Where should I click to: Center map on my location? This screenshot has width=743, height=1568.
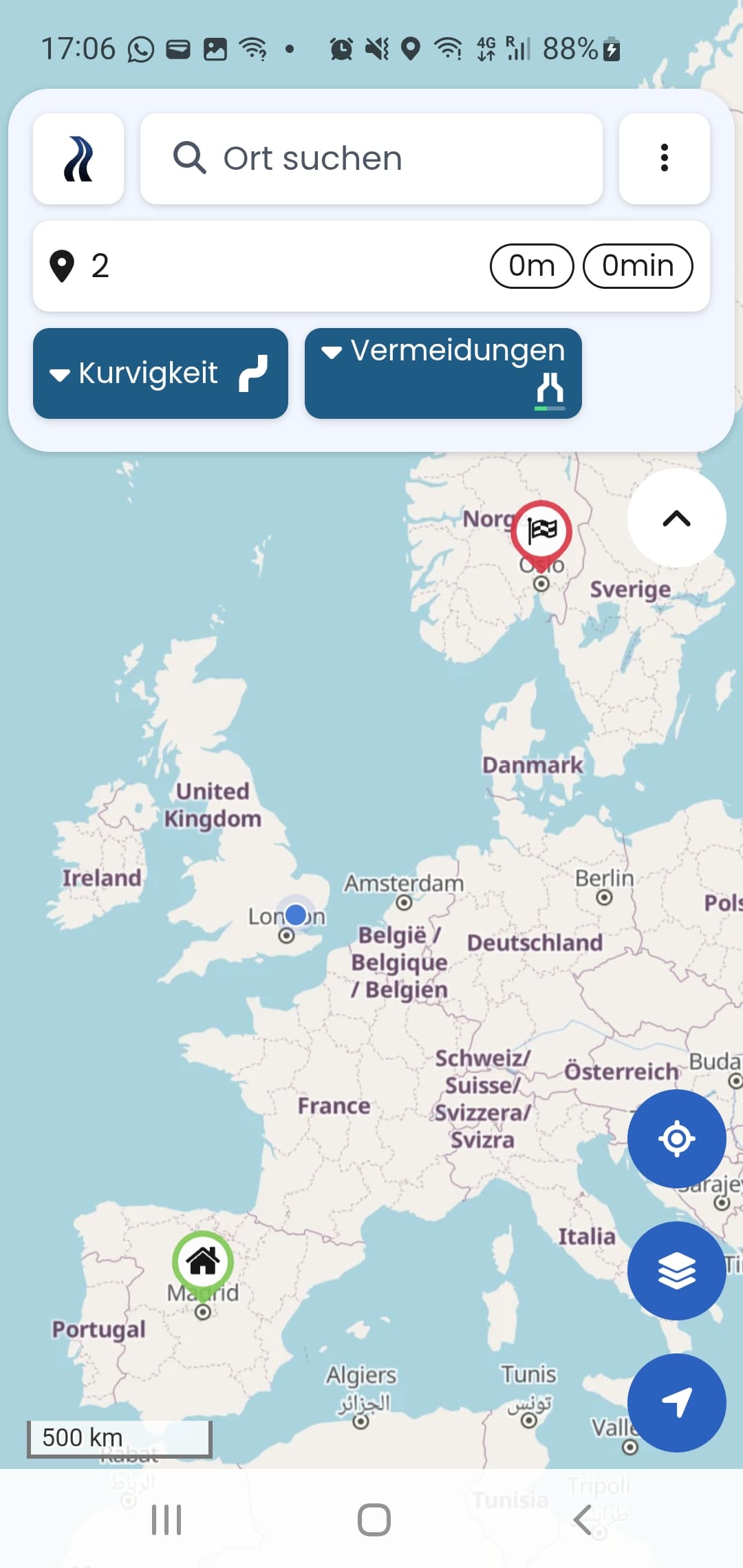[676, 1139]
